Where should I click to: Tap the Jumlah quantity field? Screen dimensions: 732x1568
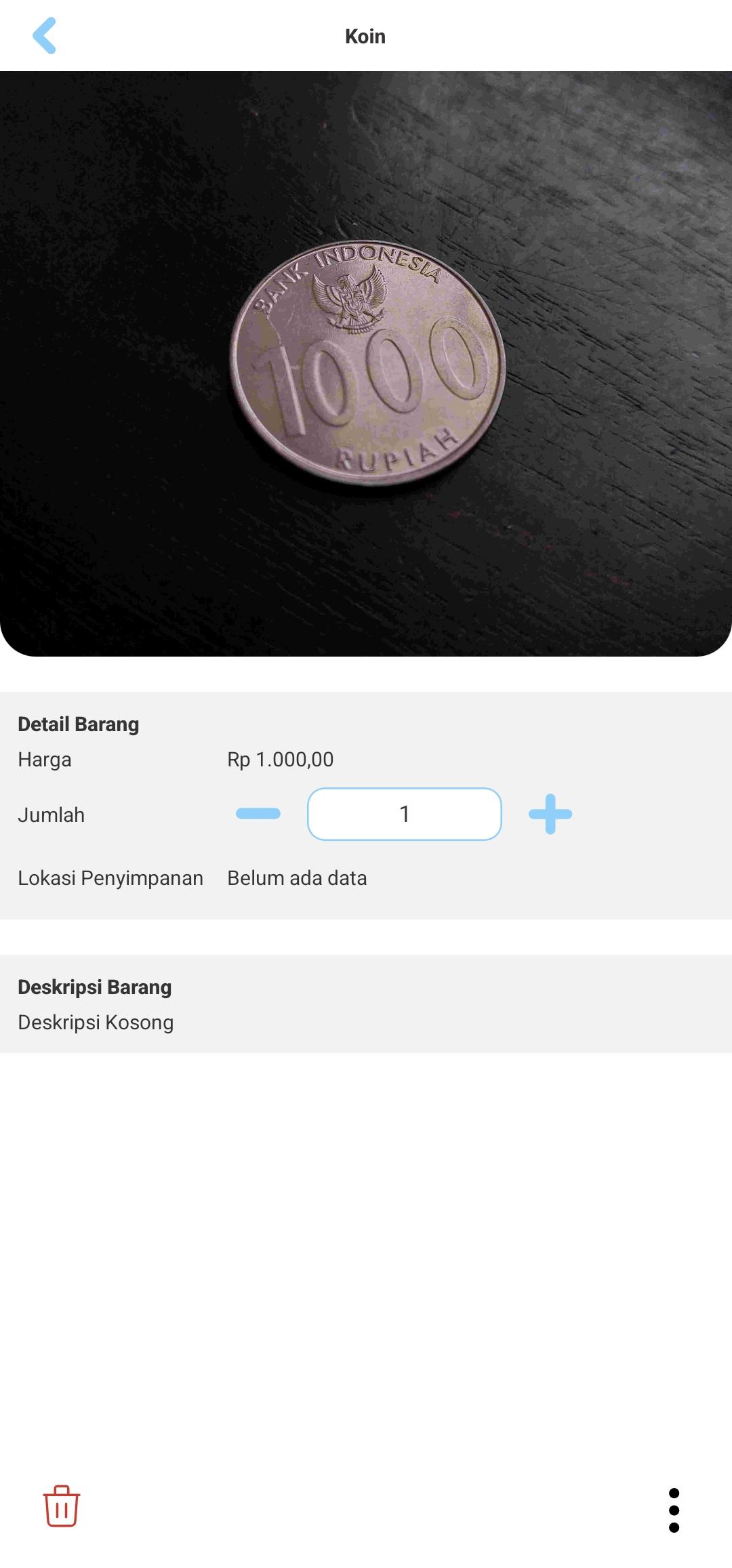click(x=405, y=814)
